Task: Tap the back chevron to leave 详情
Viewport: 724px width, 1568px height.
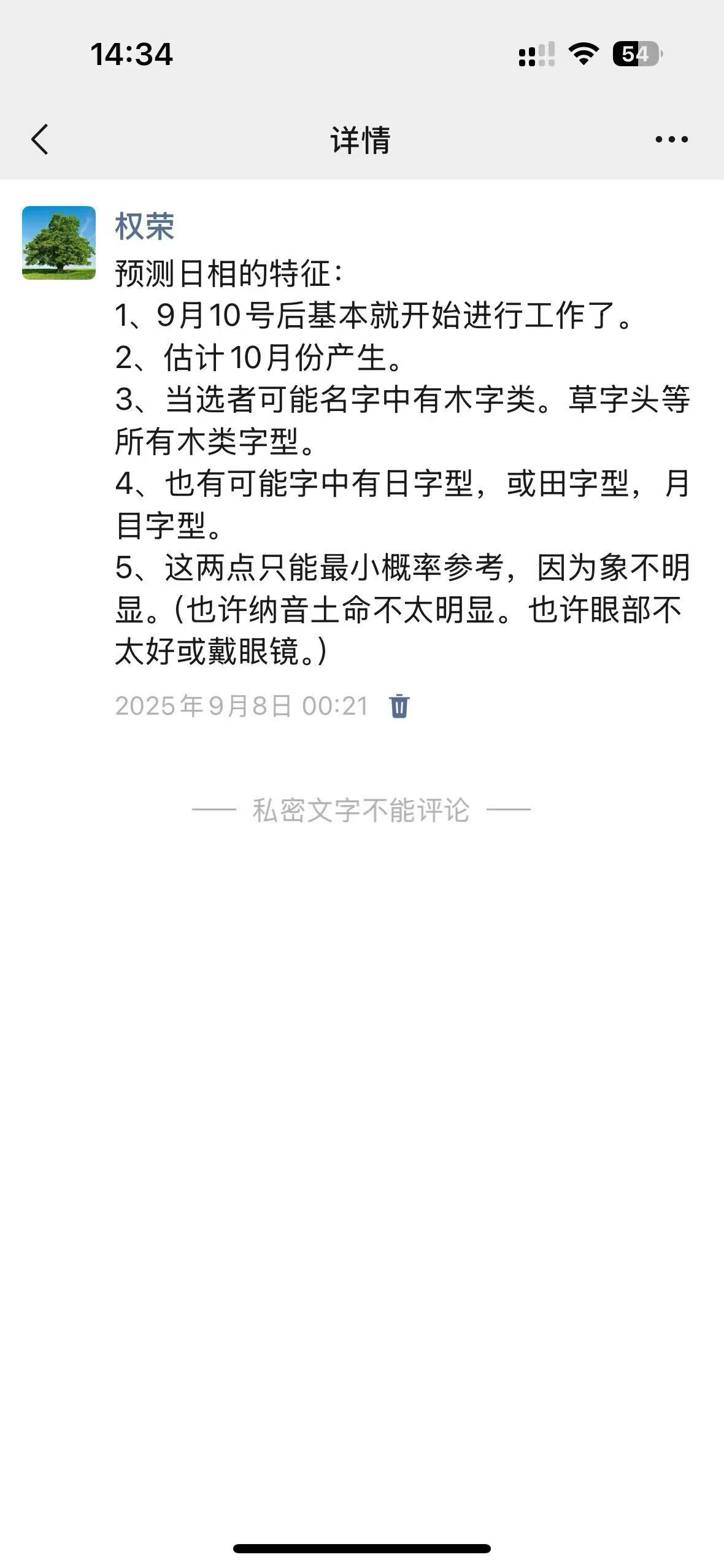Action: pyautogui.click(x=38, y=140)
